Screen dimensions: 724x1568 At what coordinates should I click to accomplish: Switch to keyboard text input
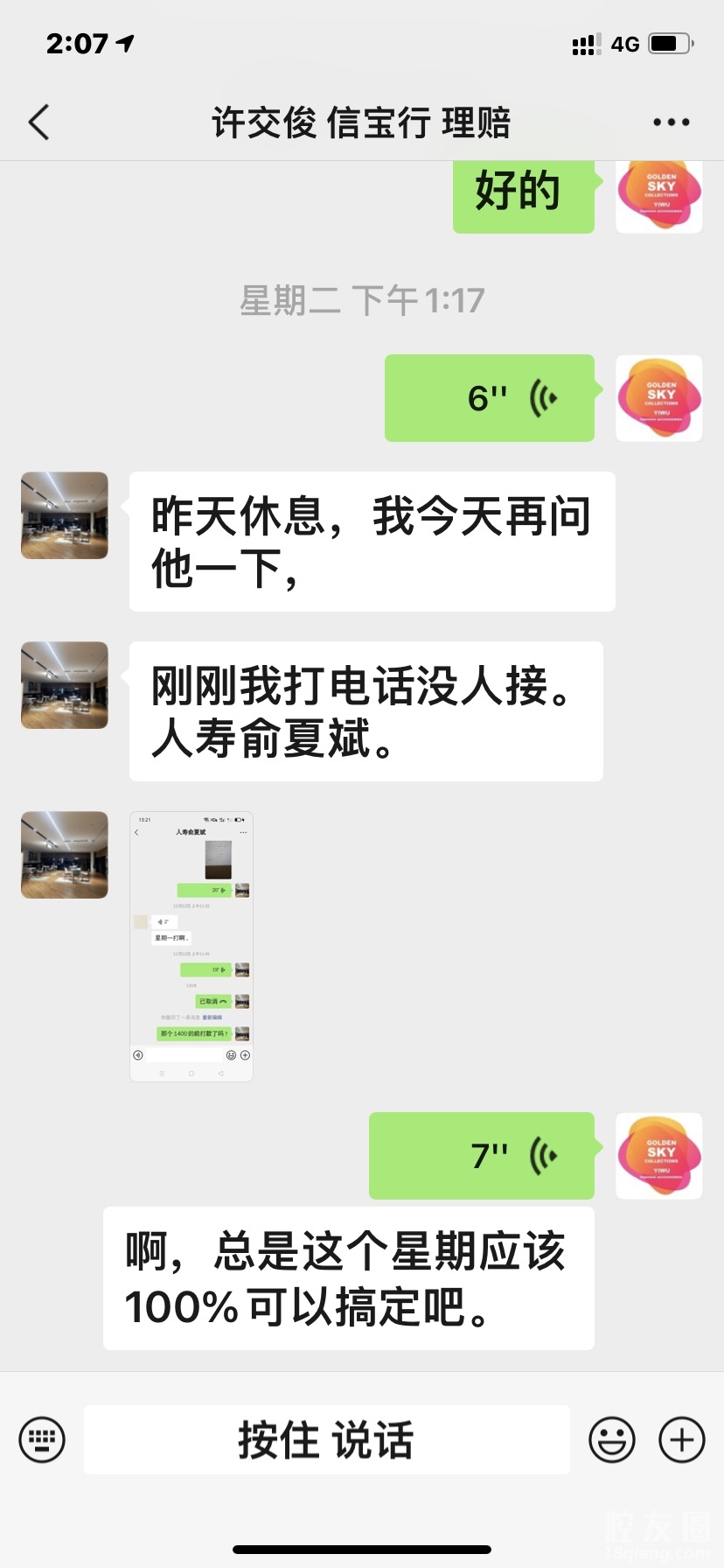coord(42,1439)
